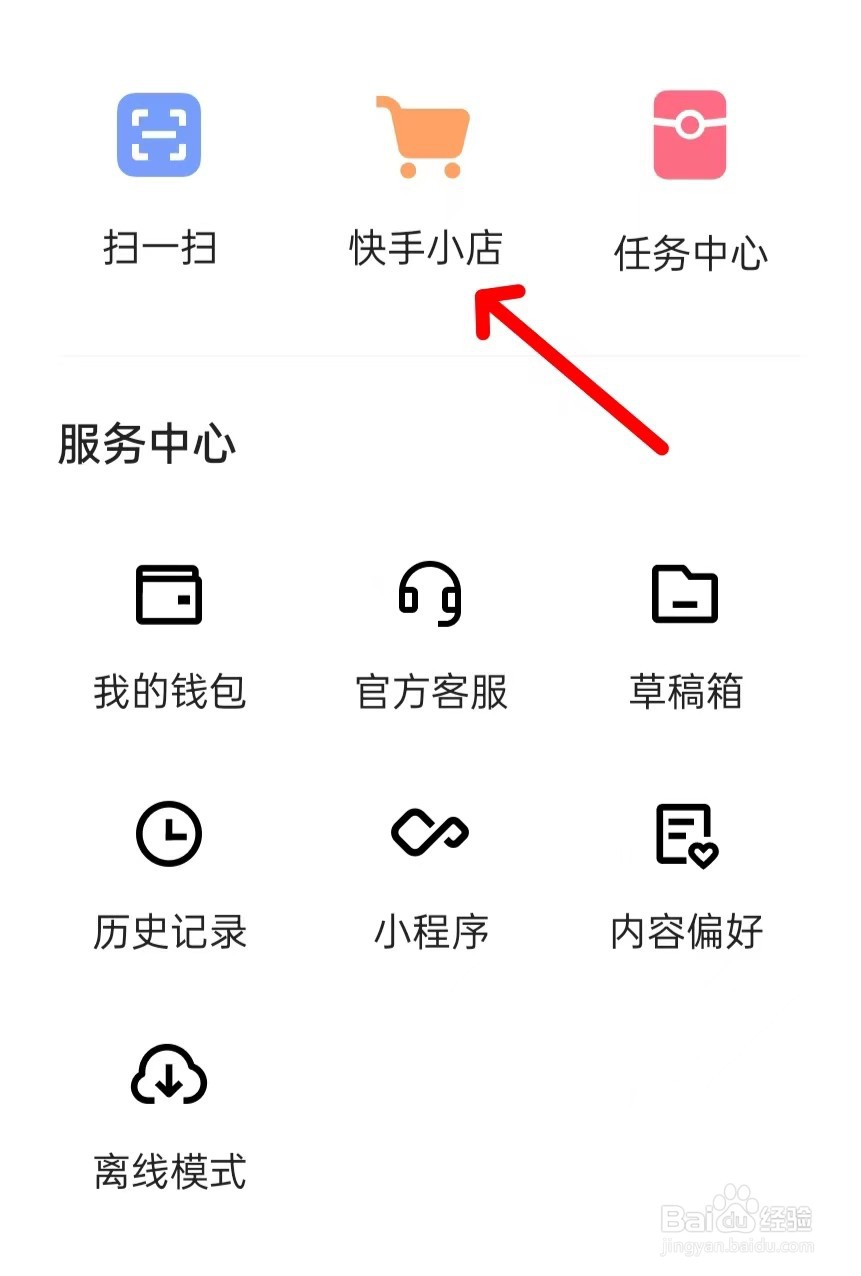Select the 草稿箱 drafts folder icon
The height and width of the screenshot is (1276, 861).
(685, 594)
